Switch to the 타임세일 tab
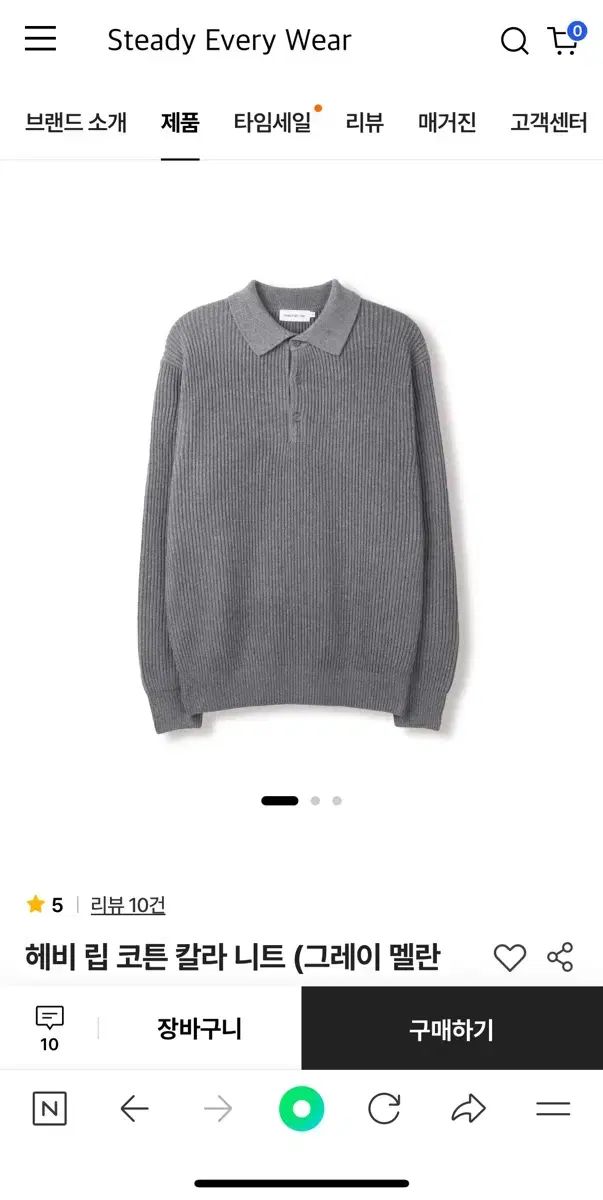The height and width of the screenshot is (1200, 603). [272, 123]
